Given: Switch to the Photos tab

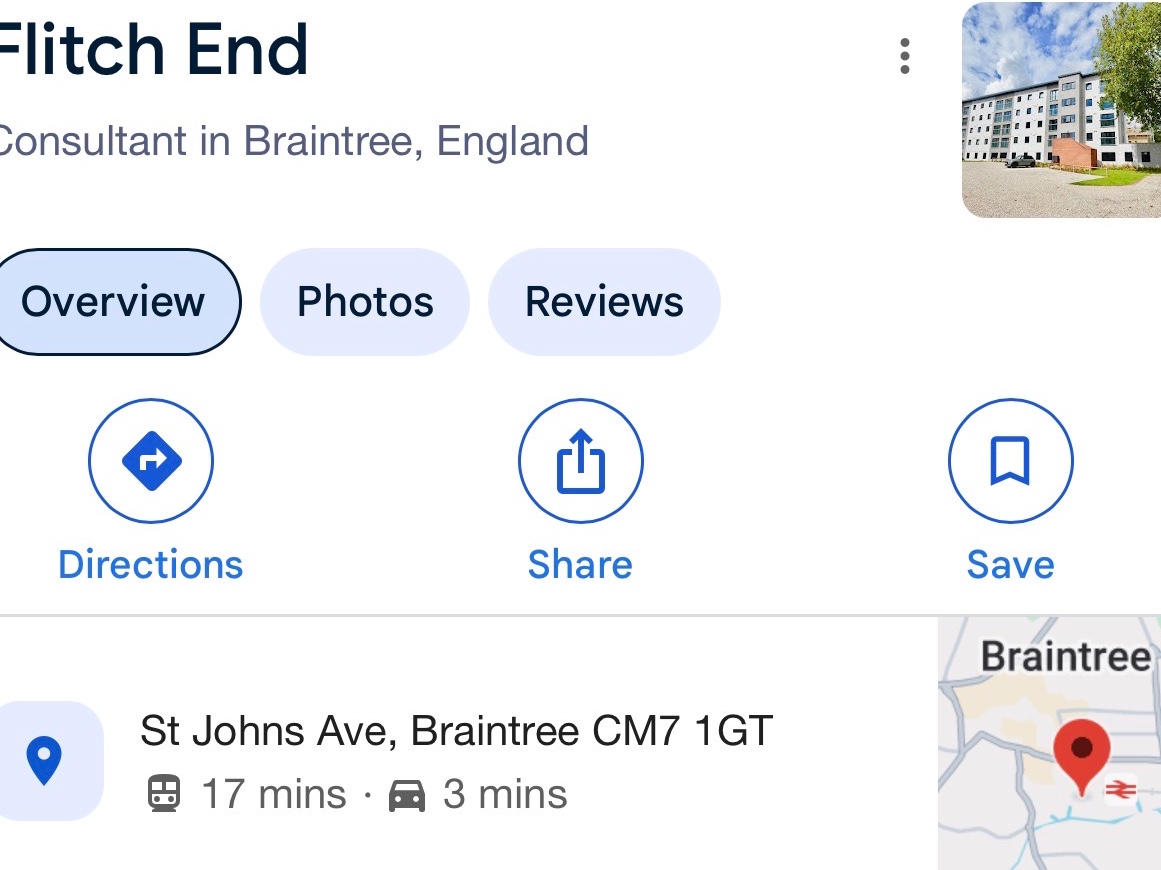Looking at the screenshot, I should point(365,302).
